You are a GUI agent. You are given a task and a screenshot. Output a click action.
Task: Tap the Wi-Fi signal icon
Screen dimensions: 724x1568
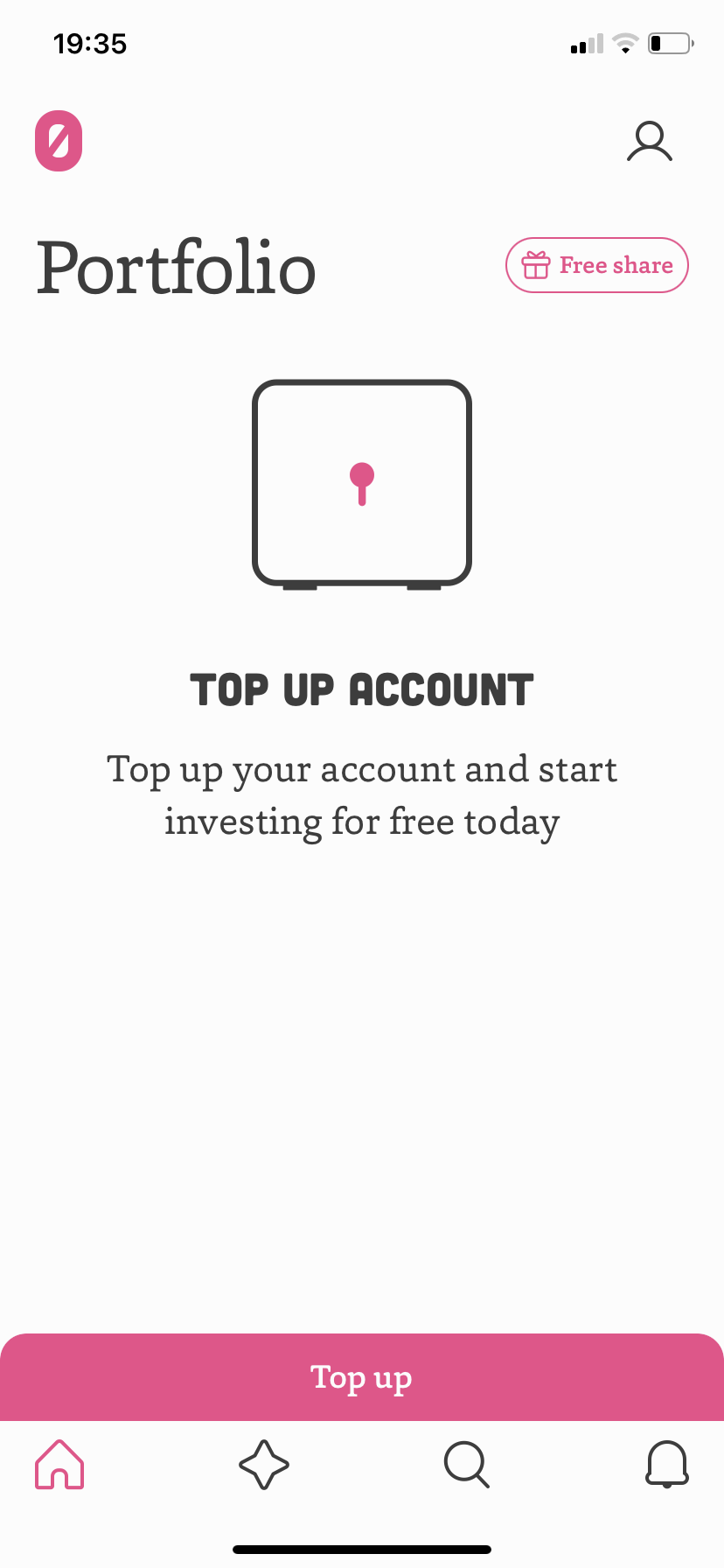[x=624, y=43]
